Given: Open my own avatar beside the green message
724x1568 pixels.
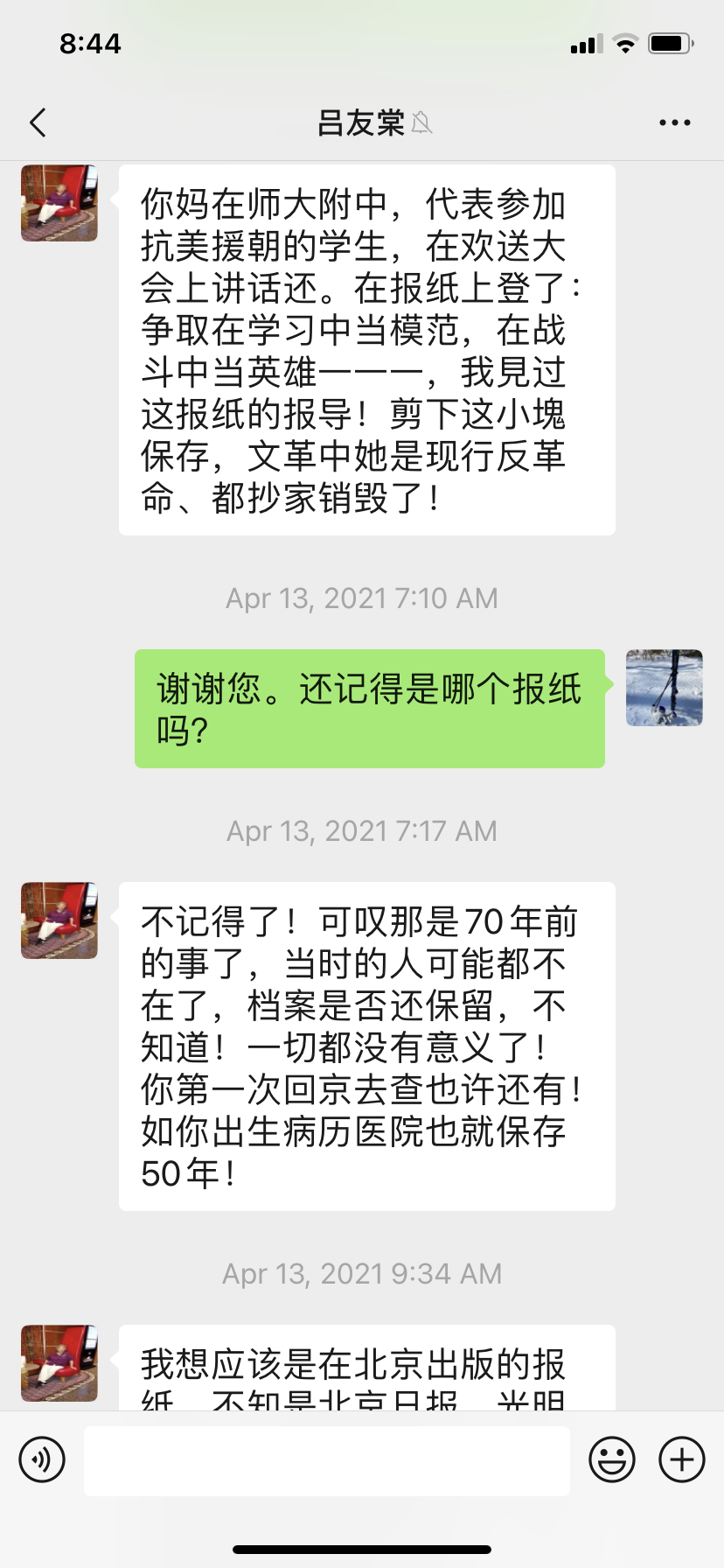Looking at the screenshot, I should [x=664, y=688].
